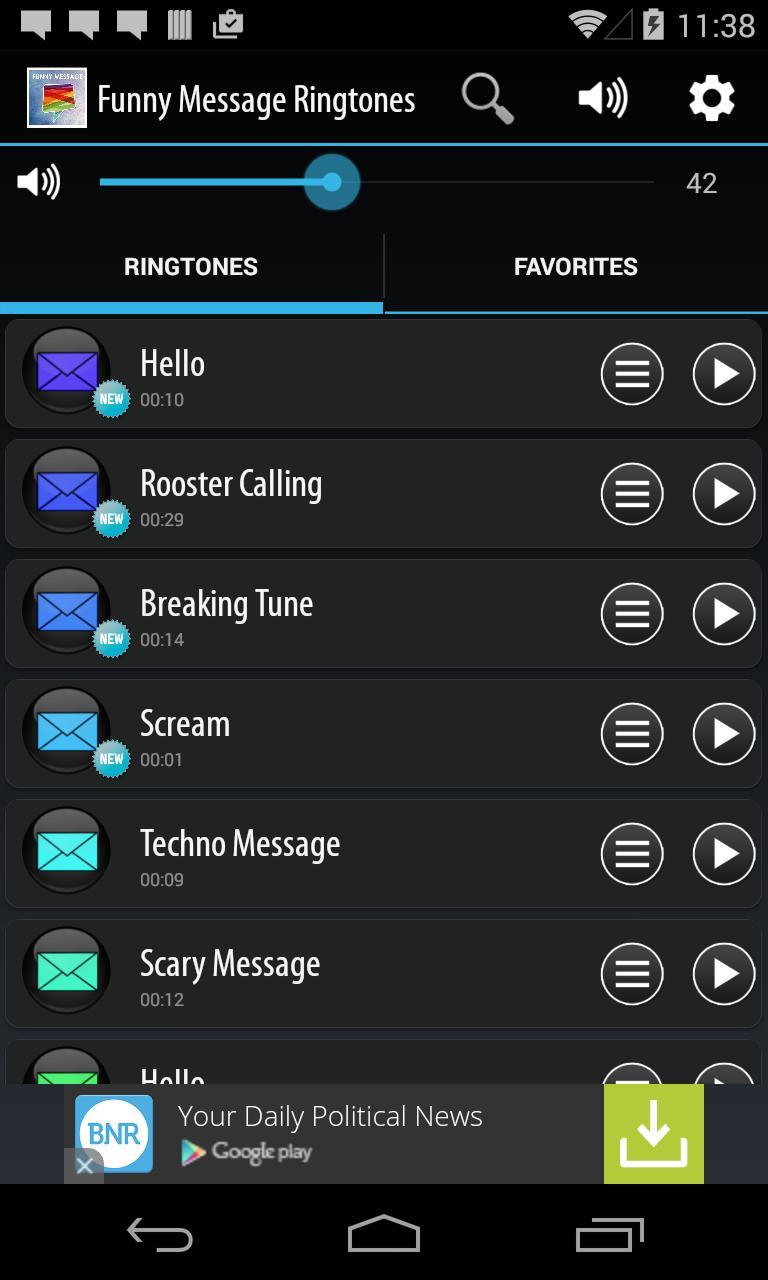The height and width of the screenshot is (1280, 768).
Task: Play the Scary Message ringtone
Action: pyautogui.click(x=723, y=974)
